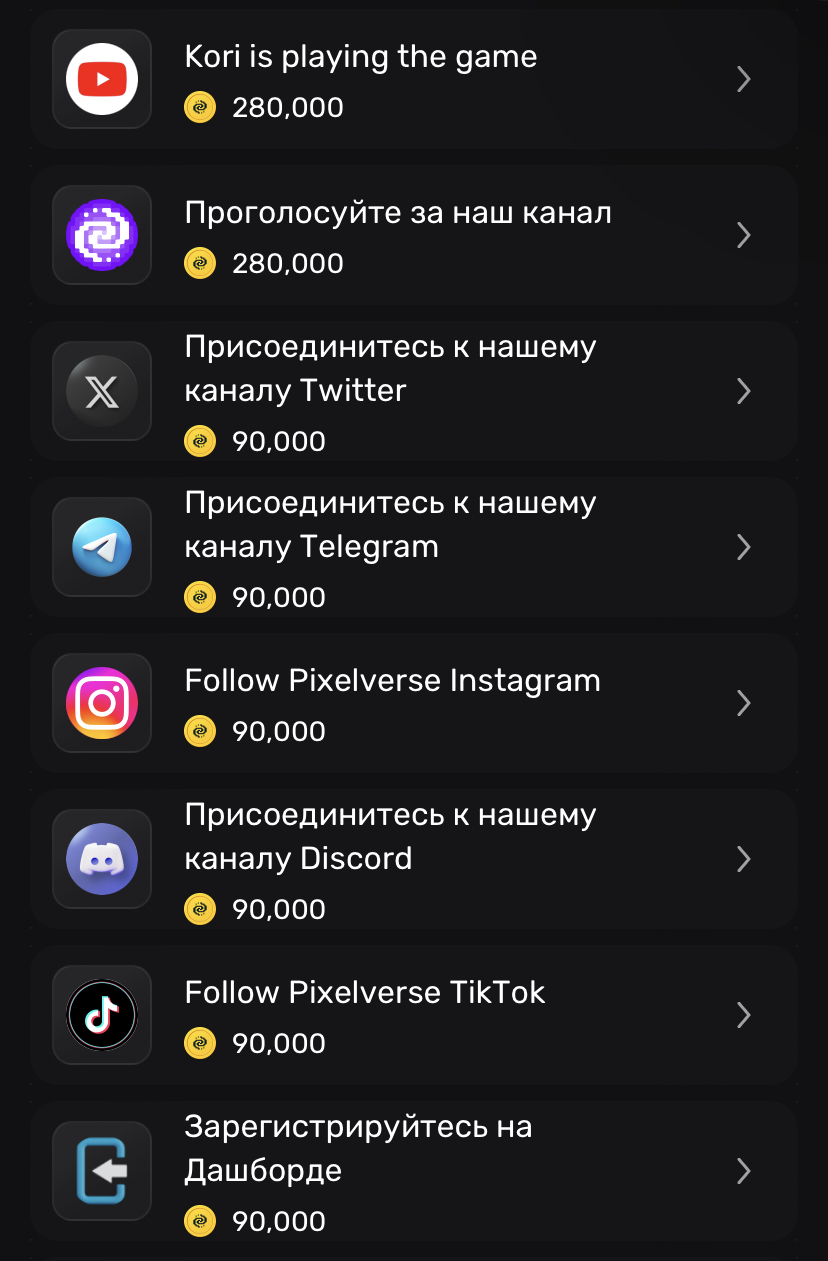Open the Twitter channel join task
The width and height of the screenshot is (828, 1261).
coord(412,391)
